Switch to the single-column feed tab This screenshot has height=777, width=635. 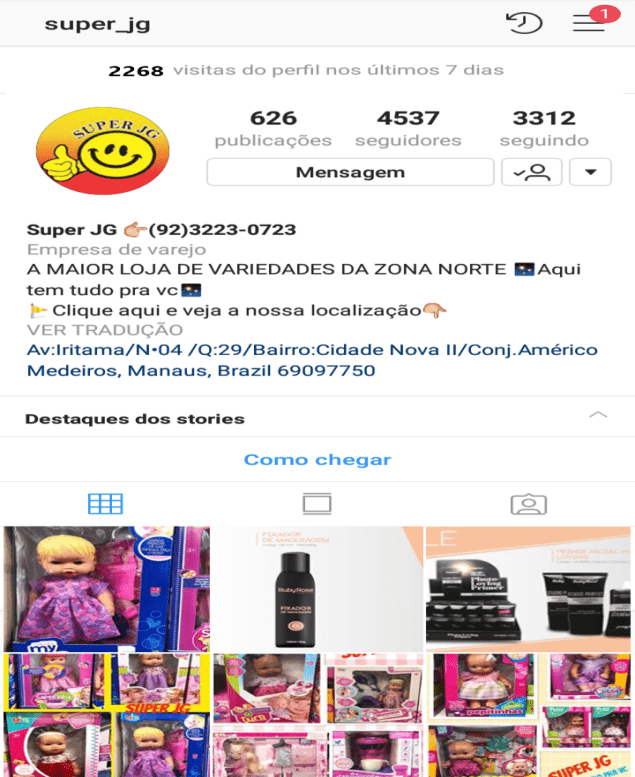click(x=317, y=503)
